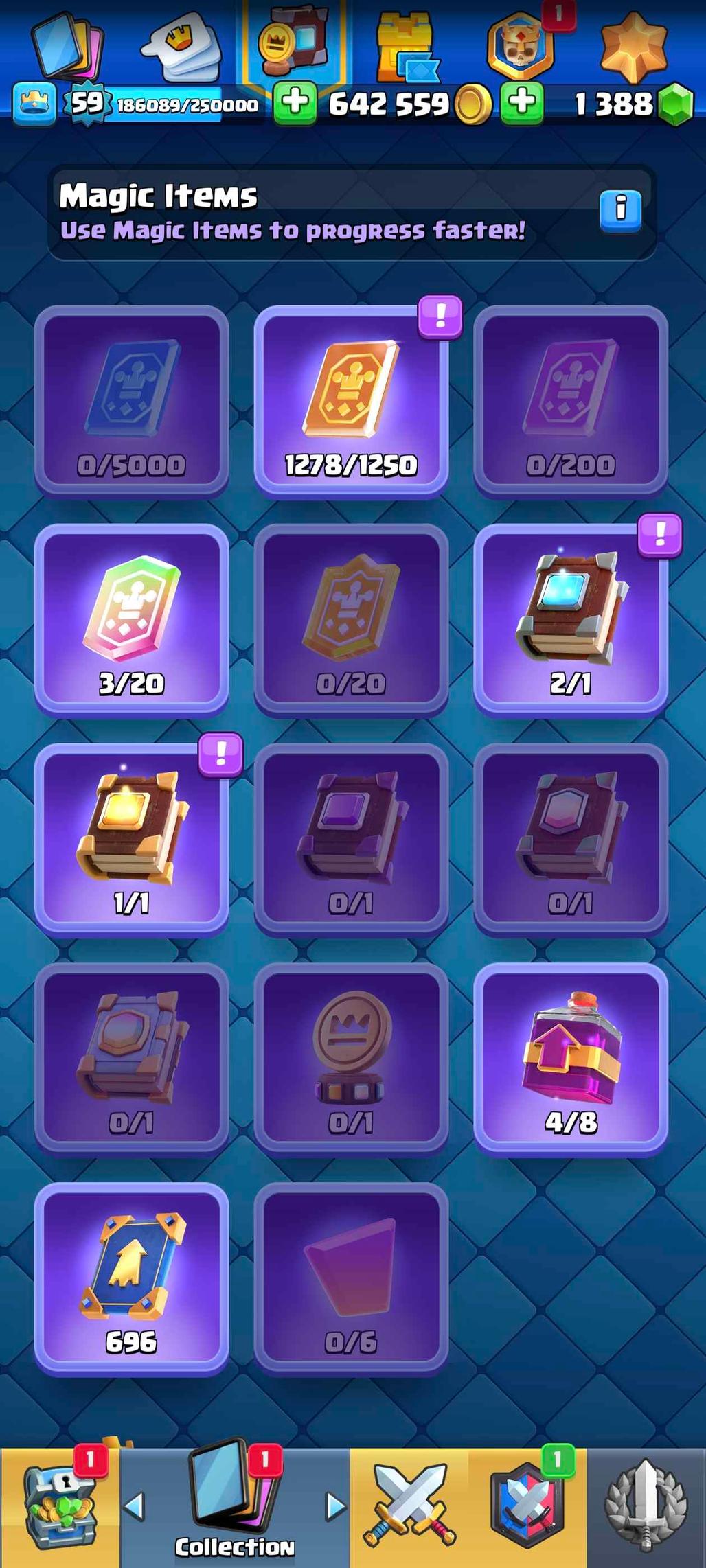706x1568 pixels.
Task: Select the purple potion item 4/8
Action: click(570, 1059)
